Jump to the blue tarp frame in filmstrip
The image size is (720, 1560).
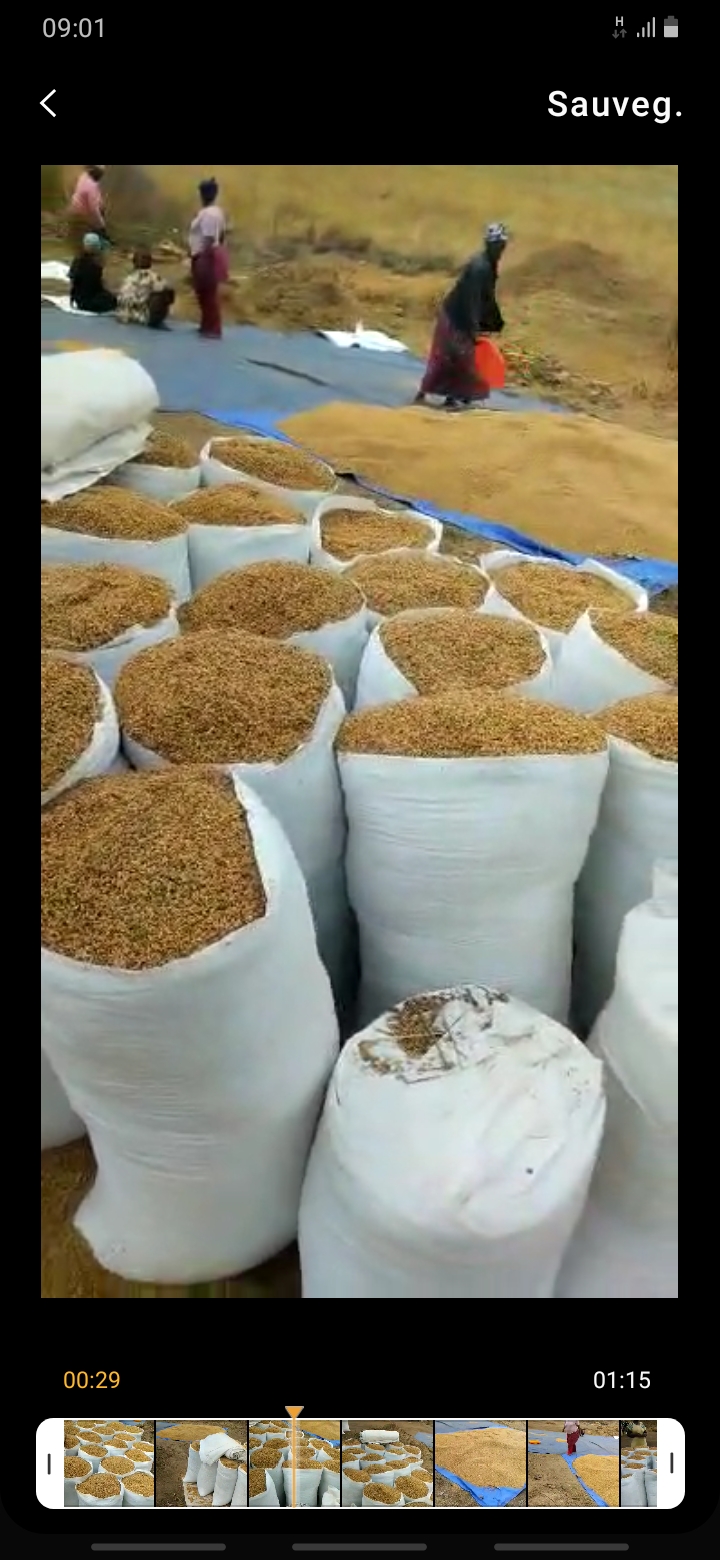point(480,1463)
